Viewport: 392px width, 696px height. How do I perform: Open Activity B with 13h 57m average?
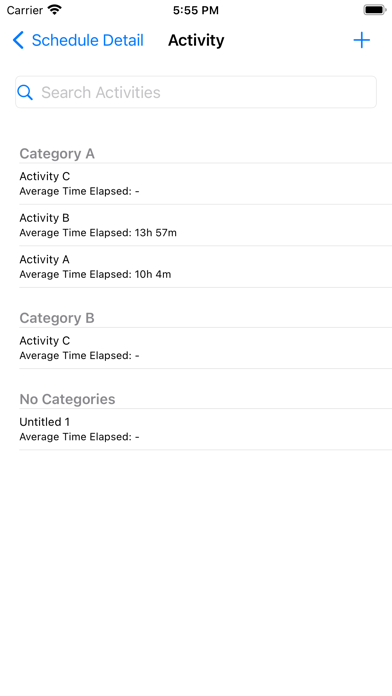[x=205, y=225]
